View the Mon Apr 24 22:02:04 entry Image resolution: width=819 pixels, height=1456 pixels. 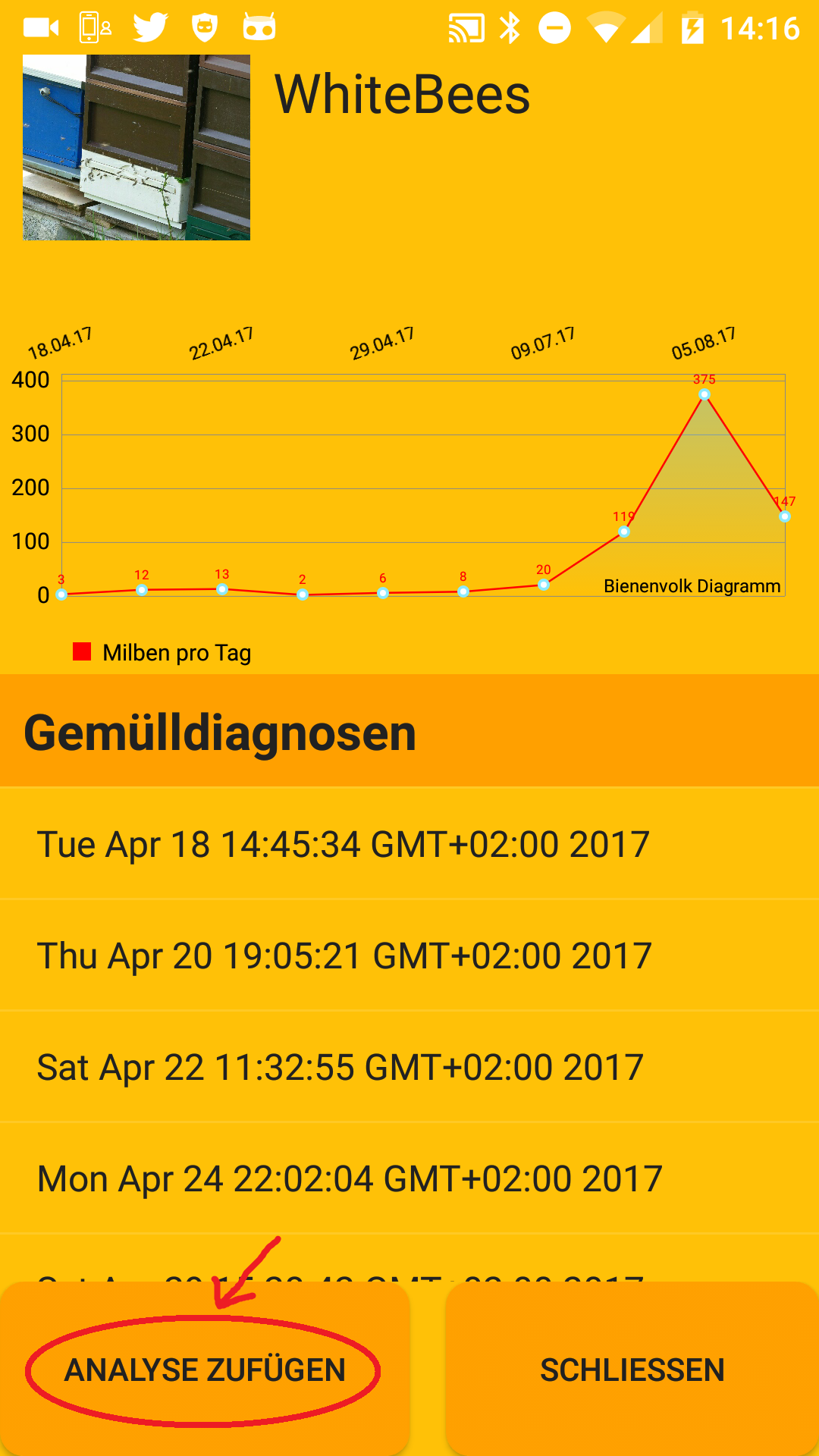(x=409, y=1178)
